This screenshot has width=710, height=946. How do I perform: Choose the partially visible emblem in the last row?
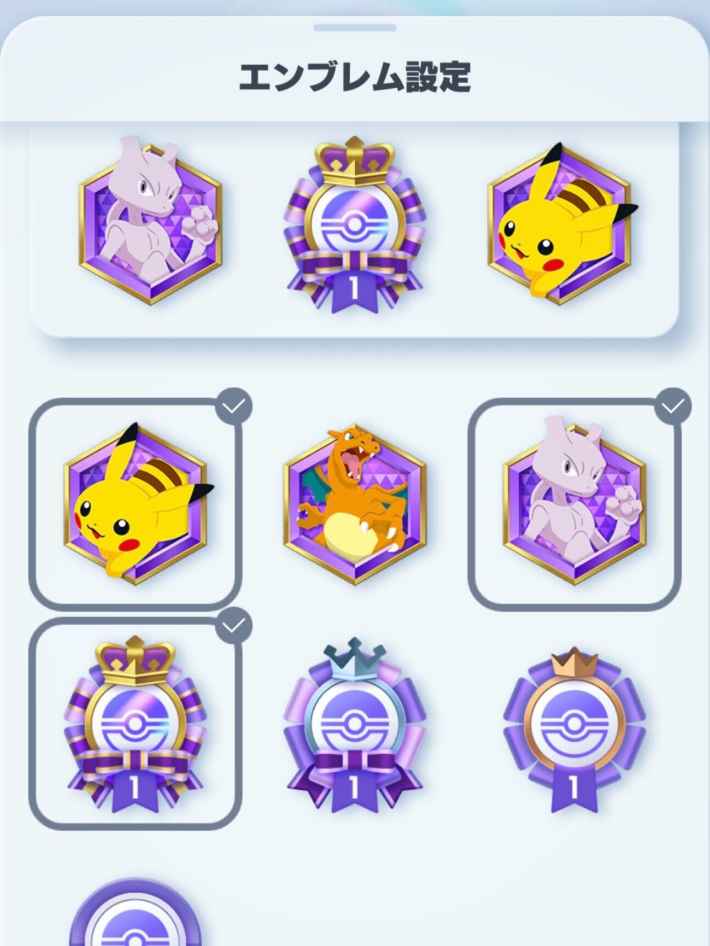[x=135, y=915]
